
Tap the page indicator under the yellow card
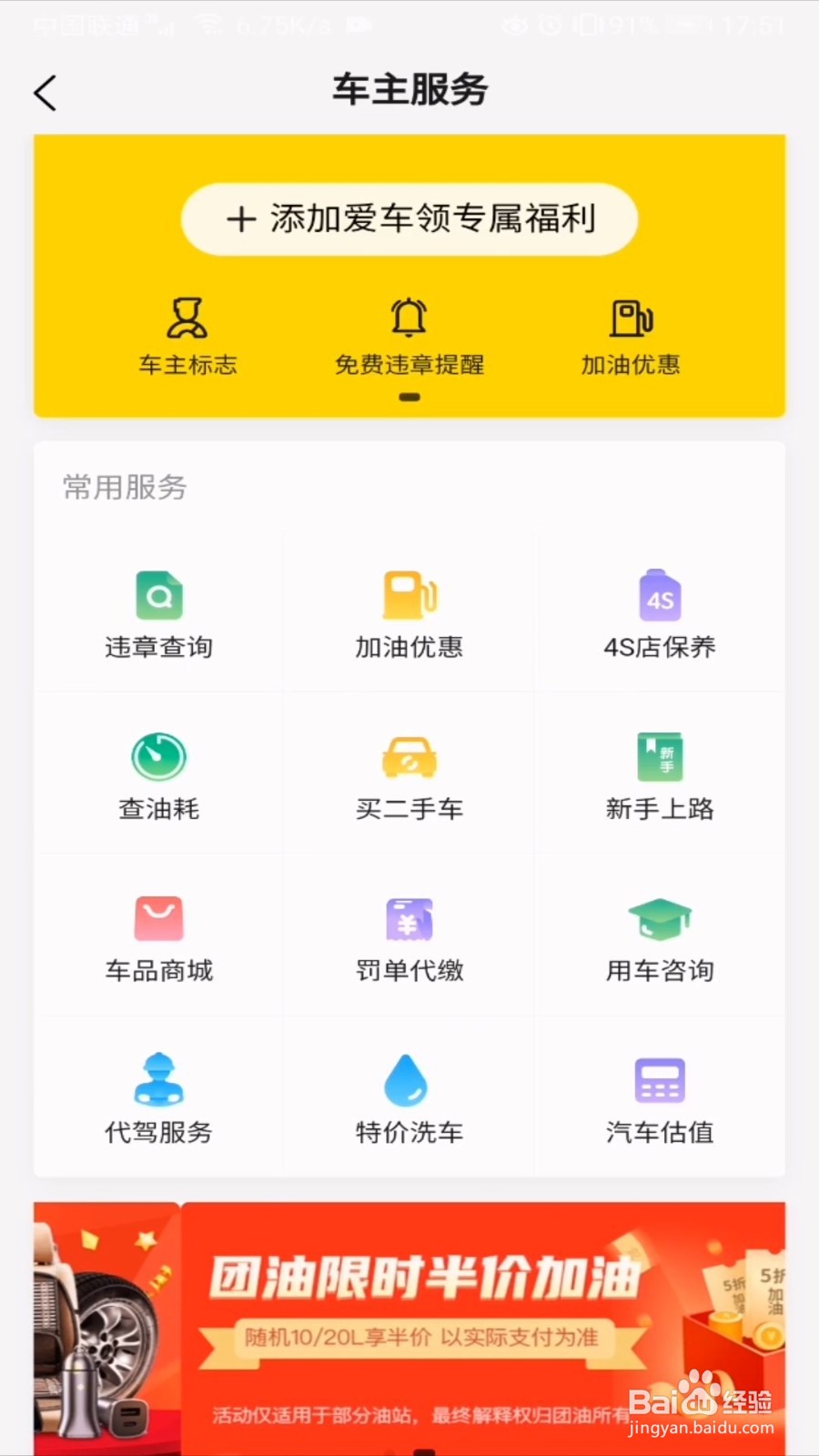pos(409,397)
